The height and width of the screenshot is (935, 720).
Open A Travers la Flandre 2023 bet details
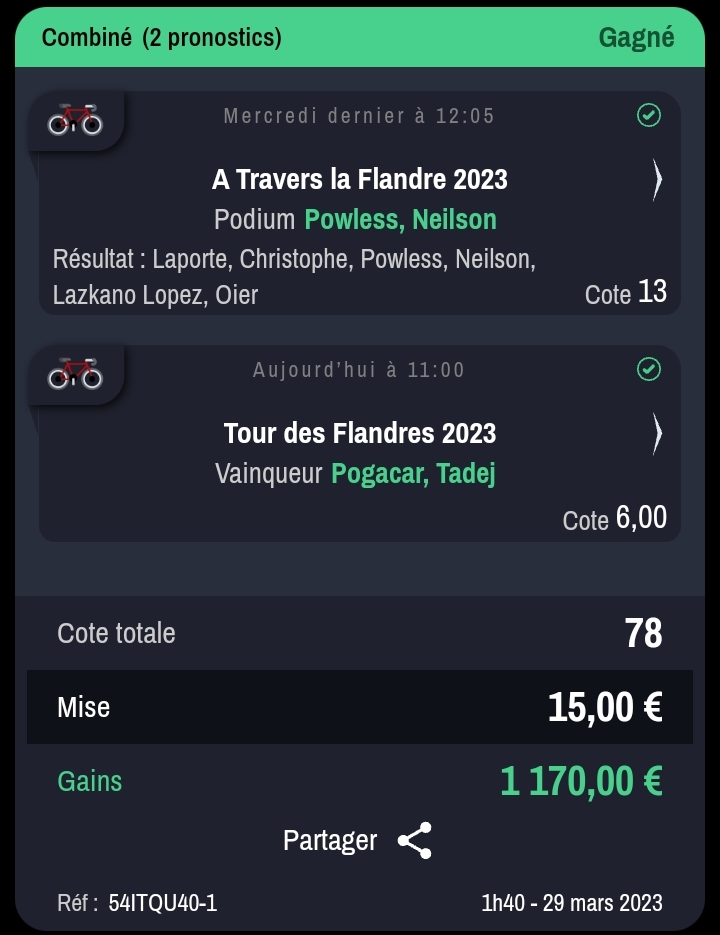click(x=657, y=180)
